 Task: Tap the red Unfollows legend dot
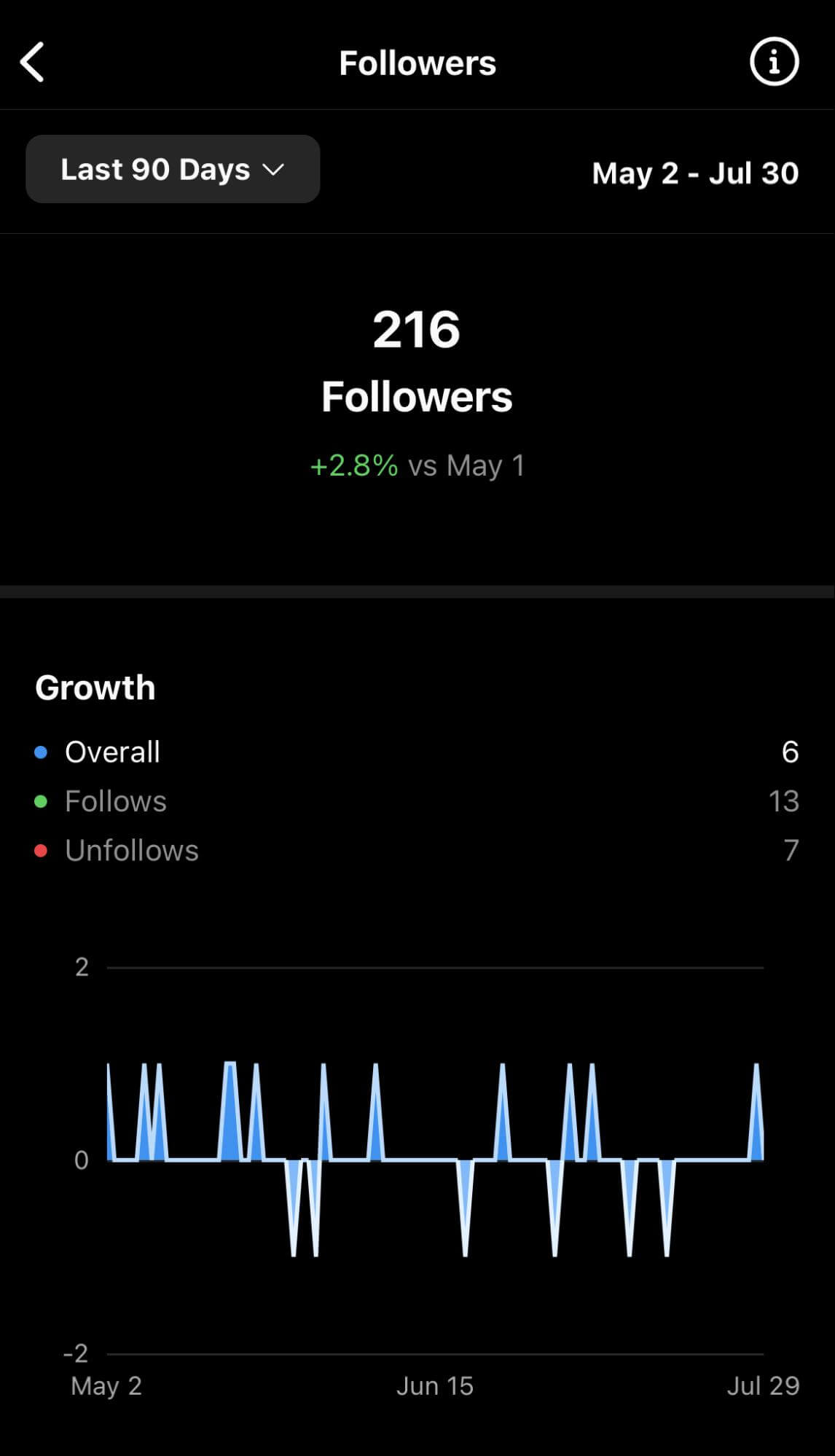[x=41, y=849]
